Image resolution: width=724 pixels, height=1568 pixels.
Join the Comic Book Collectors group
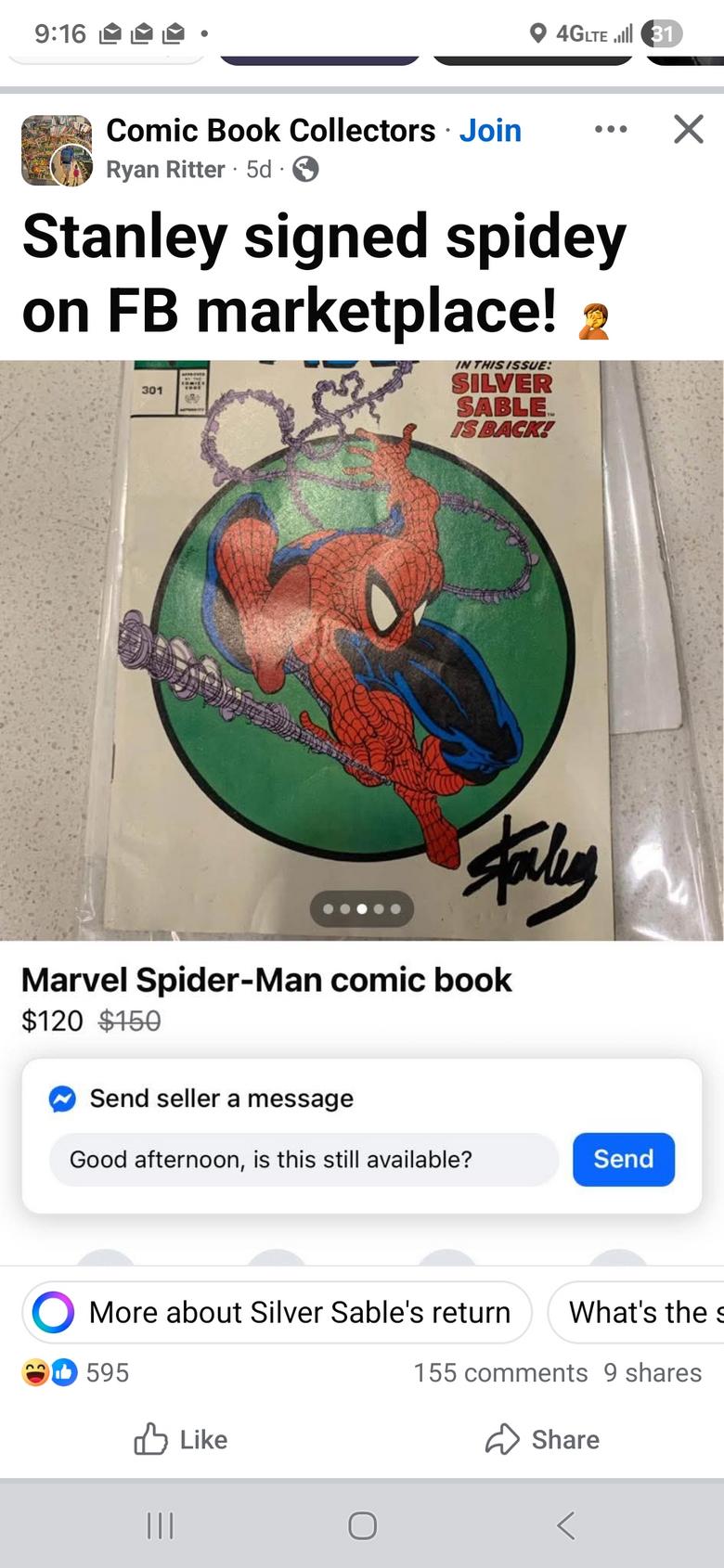point(490,131)
